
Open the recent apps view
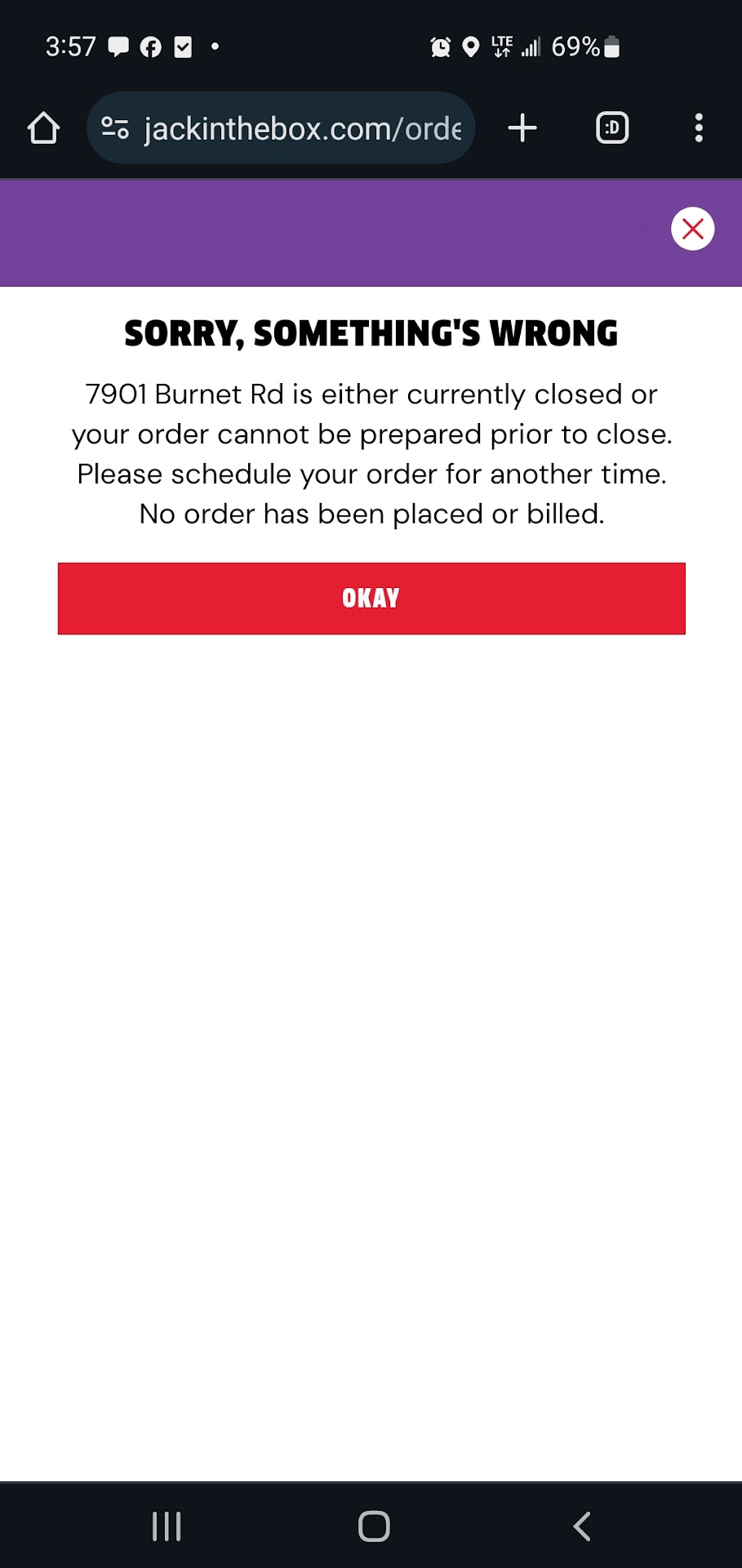coord(167,1526)
